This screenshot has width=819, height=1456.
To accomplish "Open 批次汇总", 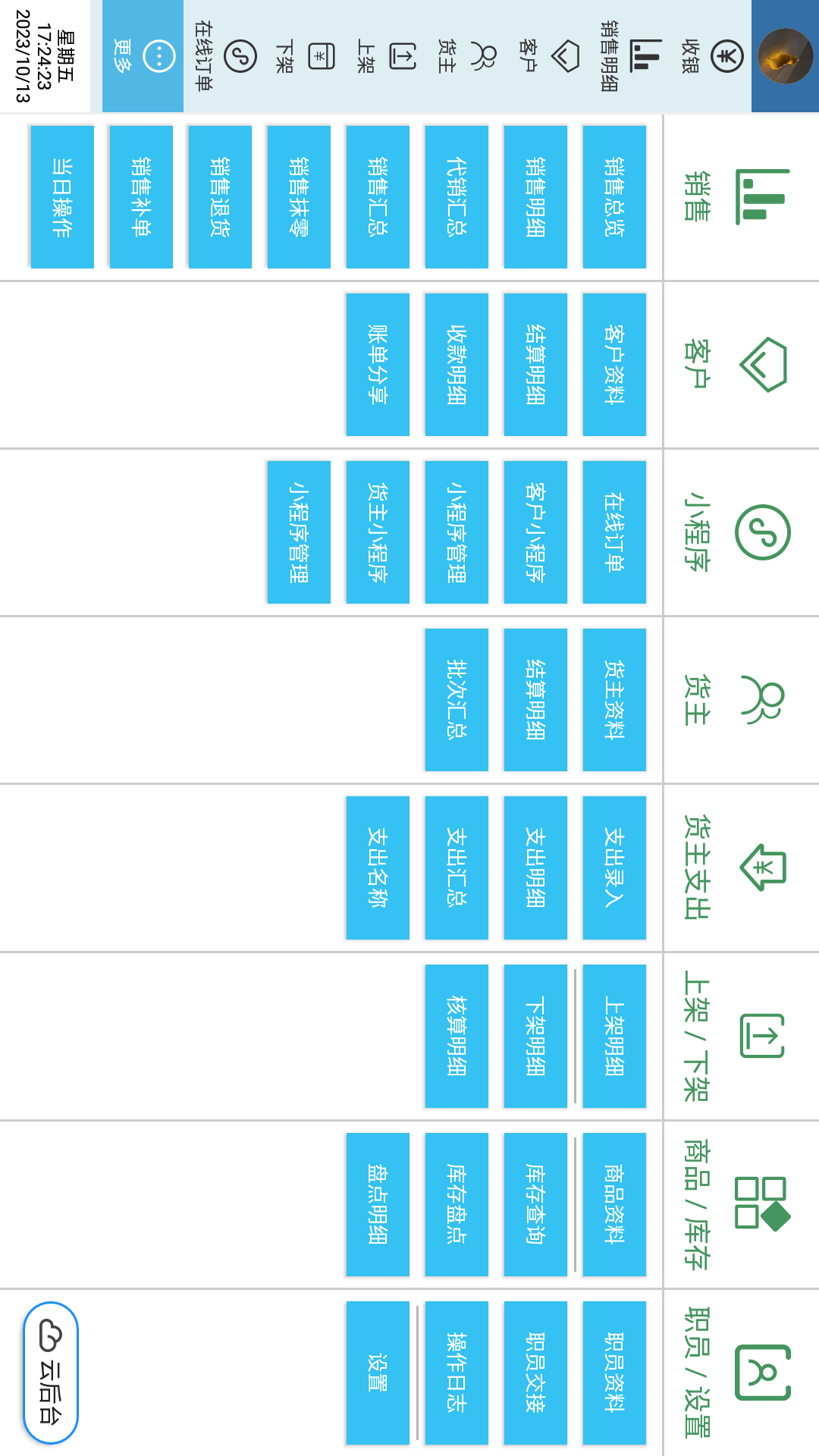I will (x=457, y=700).
